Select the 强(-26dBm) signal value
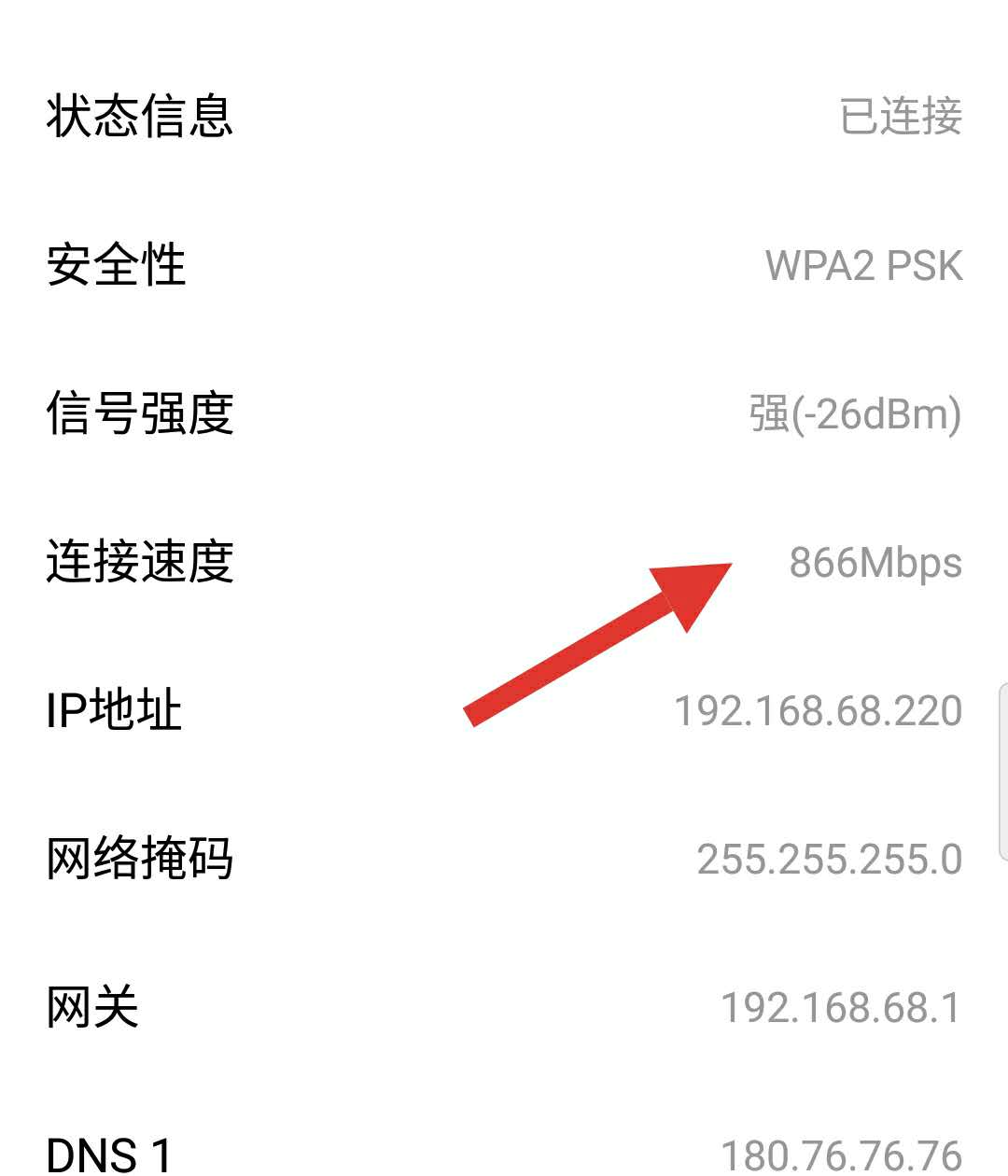 pos(854,413)
